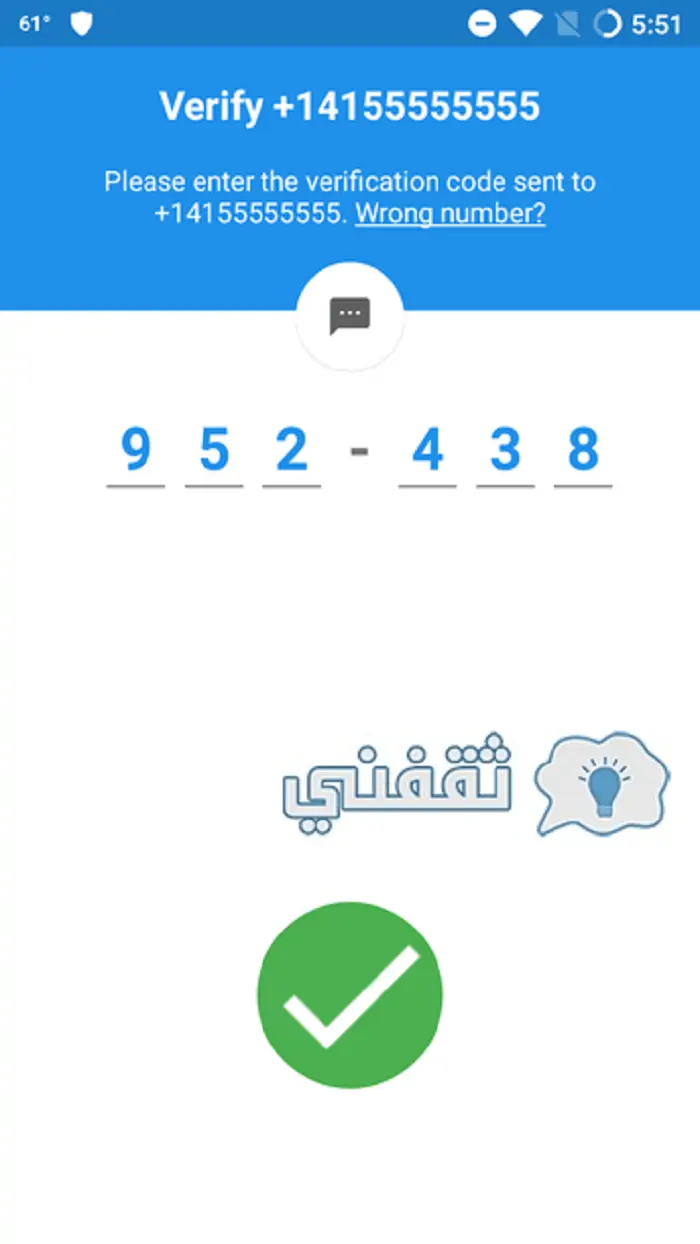Tap the "Wrong number?" link
Image resolution: width=700 pixels, height=1244 pixels.
click(450, 213)
